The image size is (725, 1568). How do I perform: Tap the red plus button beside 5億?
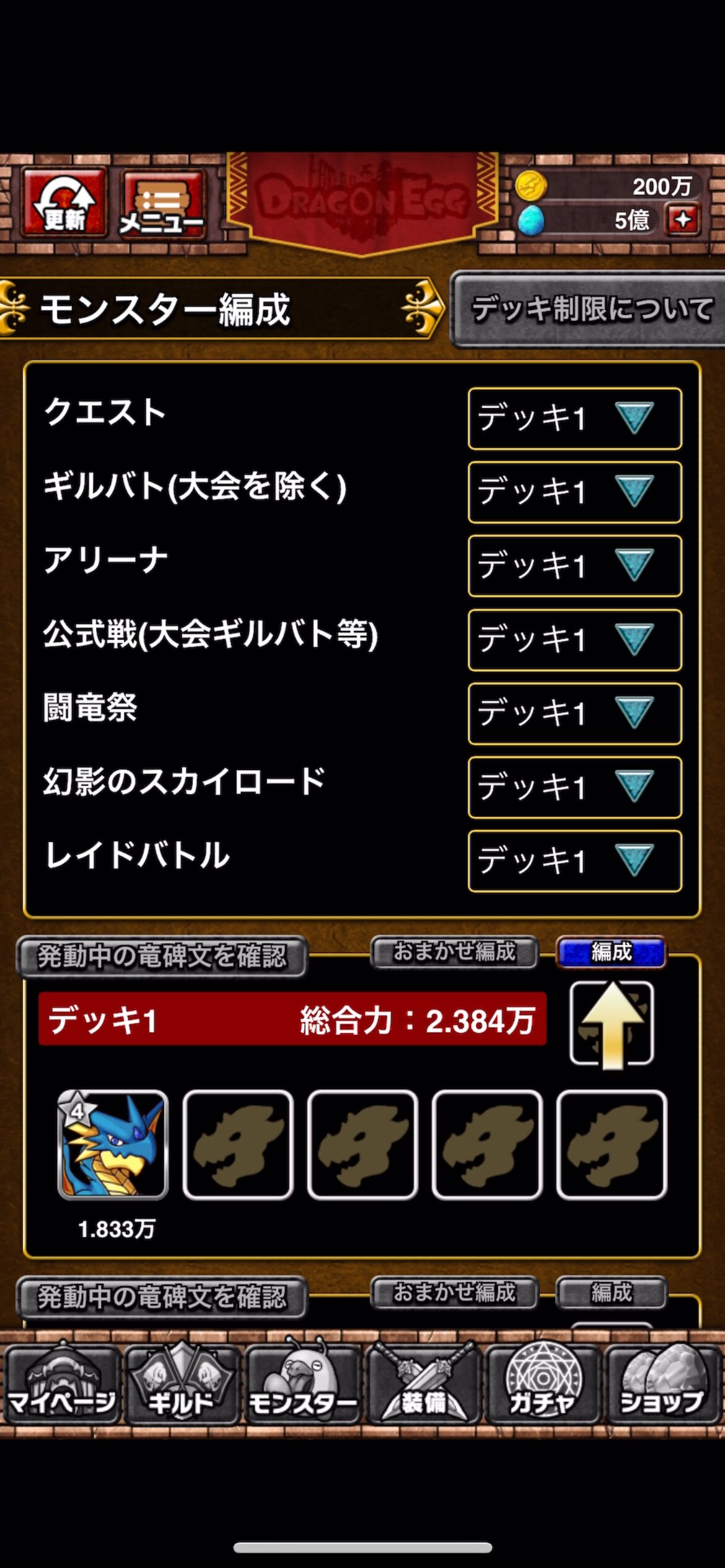click(682, 220)
